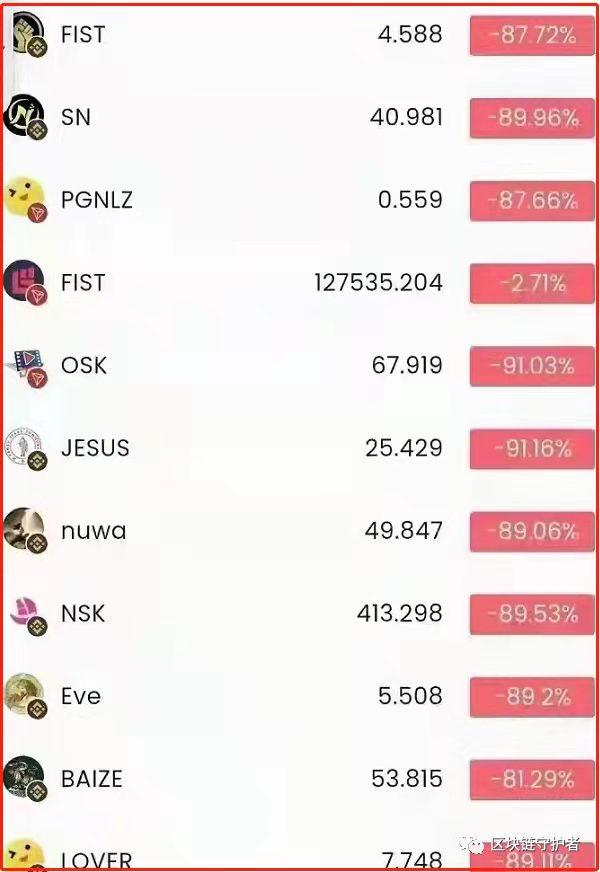Image resolution: width=600 pixels, height=872 pixels.
Task: Open the JESUS token row
Action: click(x=95, y=448)
